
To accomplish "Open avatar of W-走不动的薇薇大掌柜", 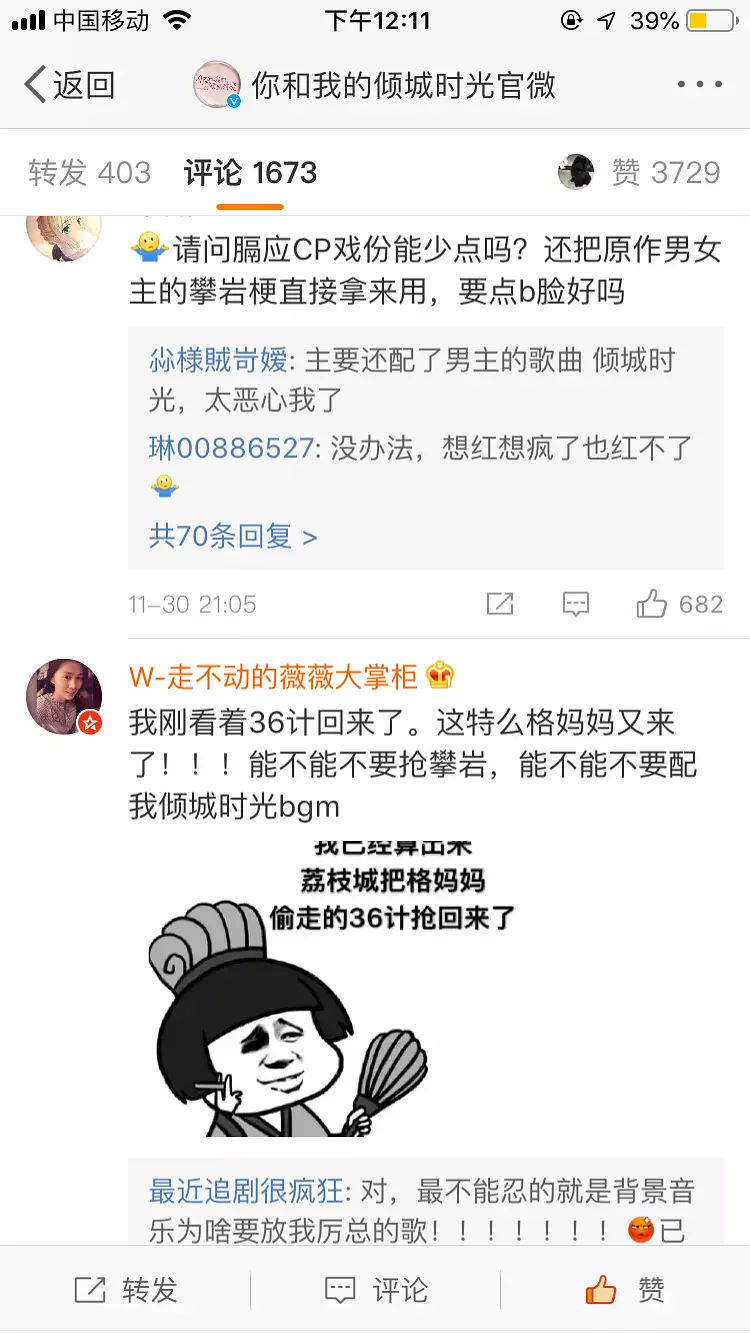I will pos(64,696).
